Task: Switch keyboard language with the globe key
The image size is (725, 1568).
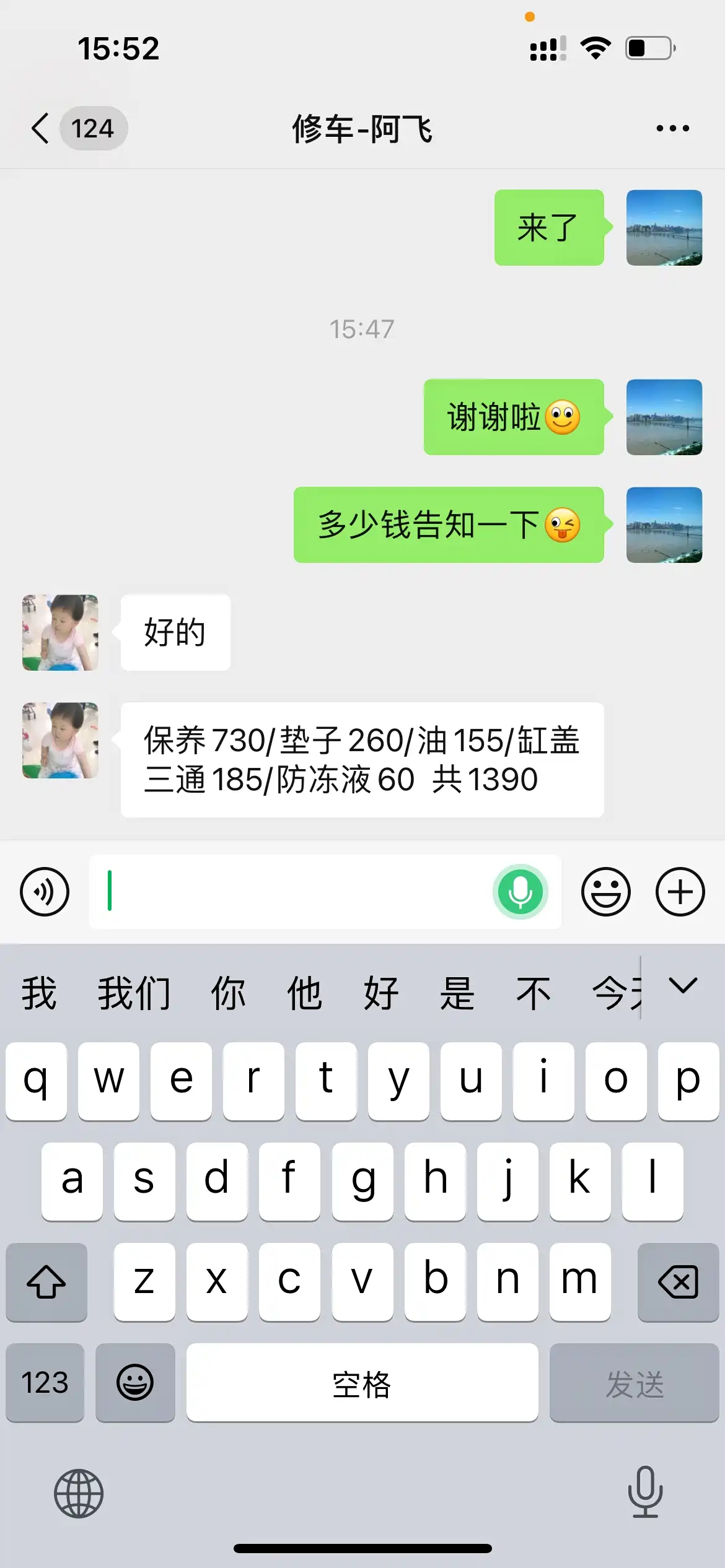Action: coord(79,1494)
